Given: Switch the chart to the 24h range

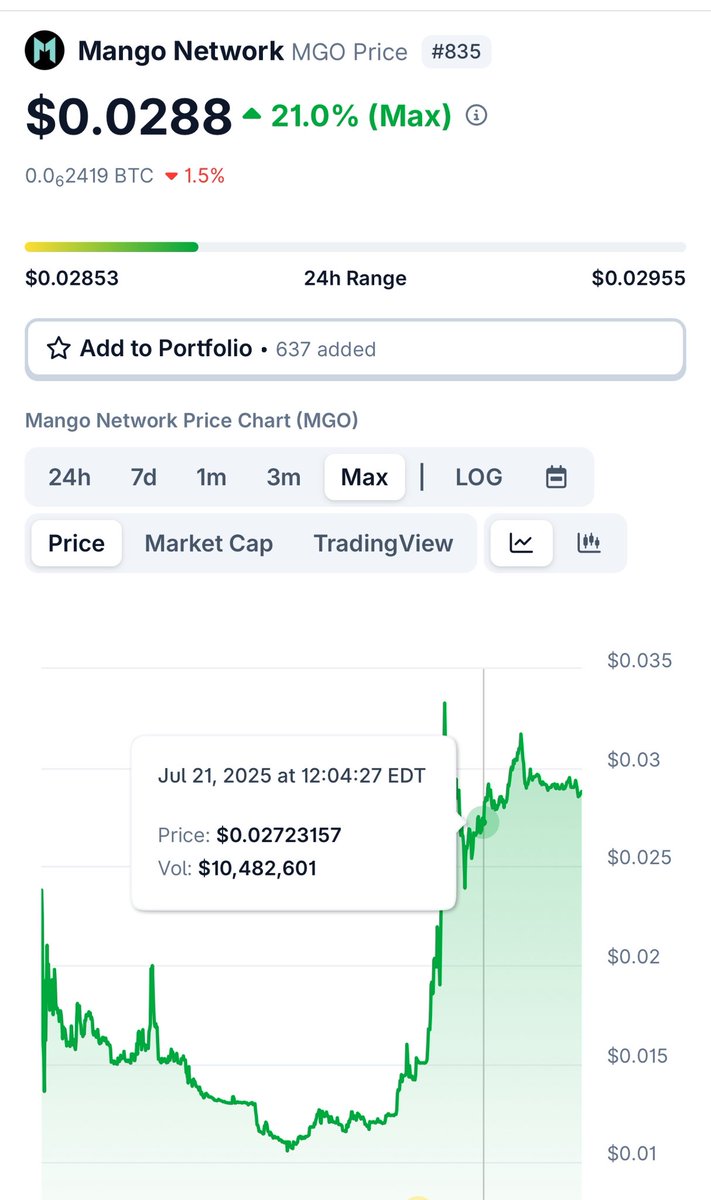Looking at the screenshot, I should click(x=69, y=477).
